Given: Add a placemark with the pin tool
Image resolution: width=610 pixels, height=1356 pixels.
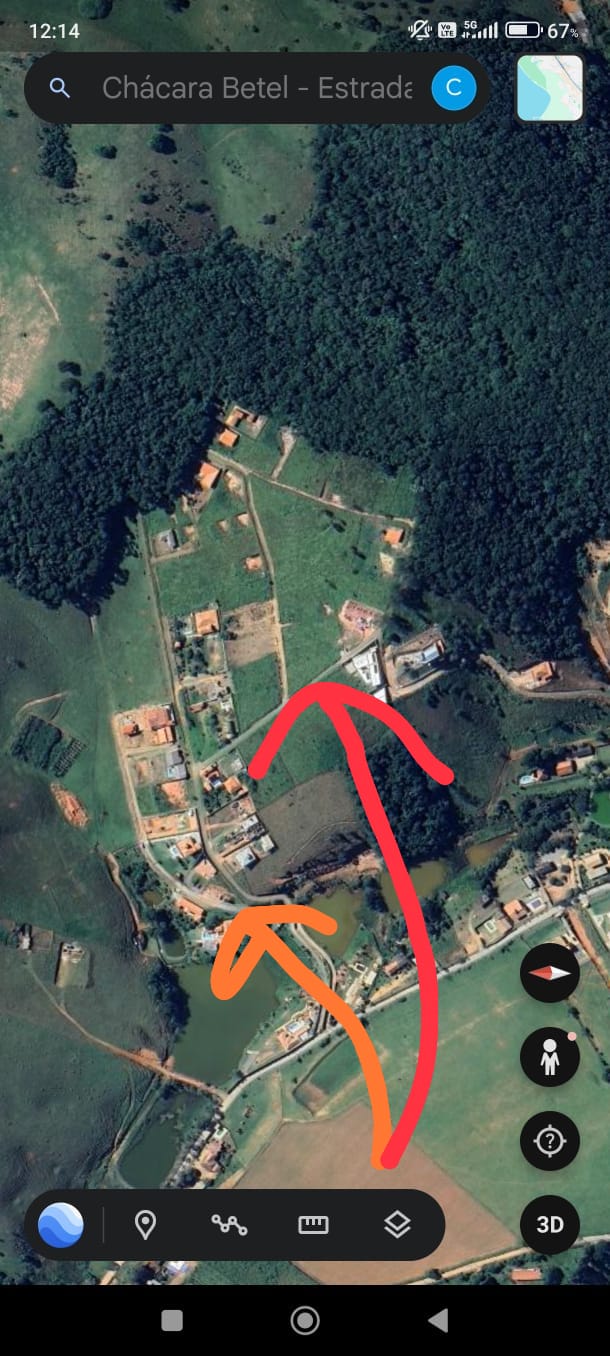Looking at the screenshot, I should 145,1225.
